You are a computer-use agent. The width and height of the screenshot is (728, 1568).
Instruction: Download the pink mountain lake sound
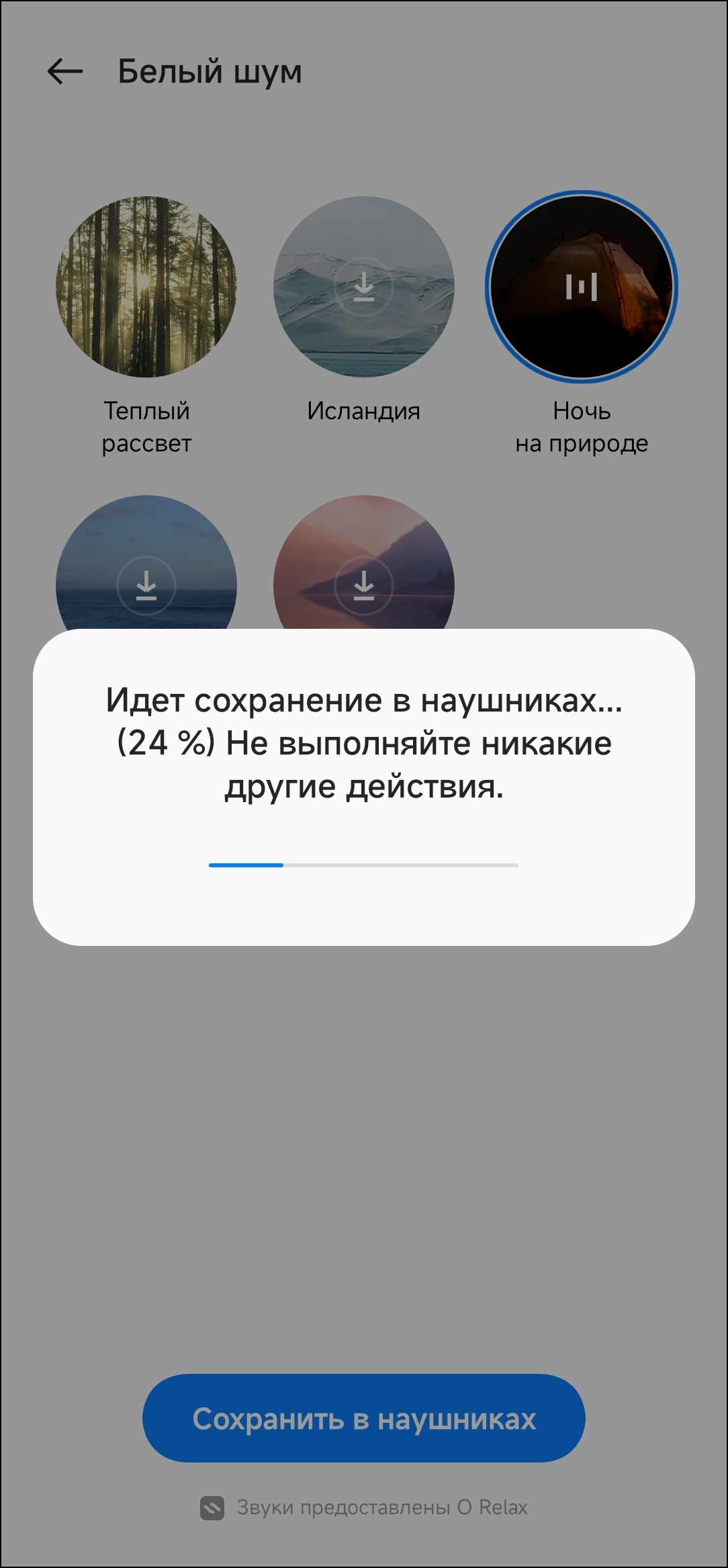tap(364, 586)
